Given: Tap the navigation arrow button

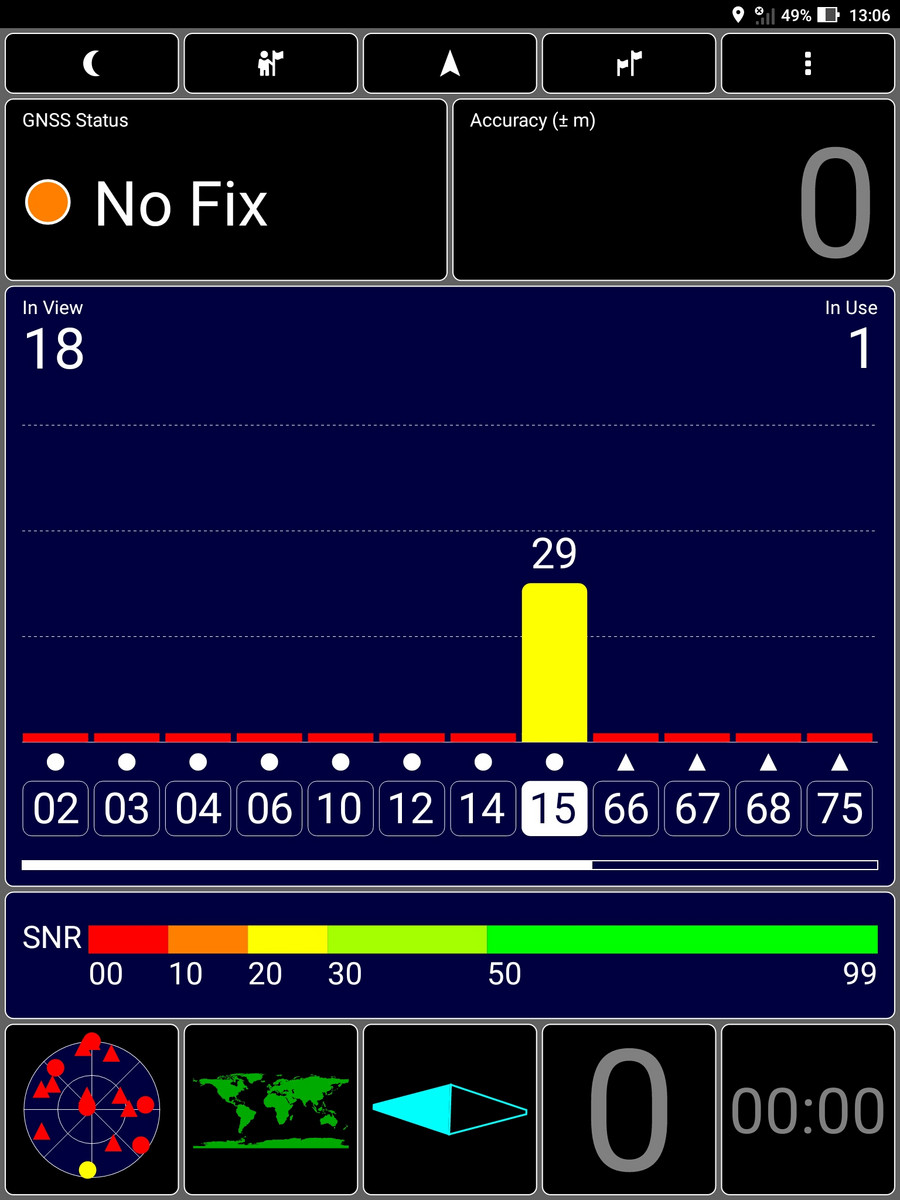Looking at the screenshot, I should 450,64.
